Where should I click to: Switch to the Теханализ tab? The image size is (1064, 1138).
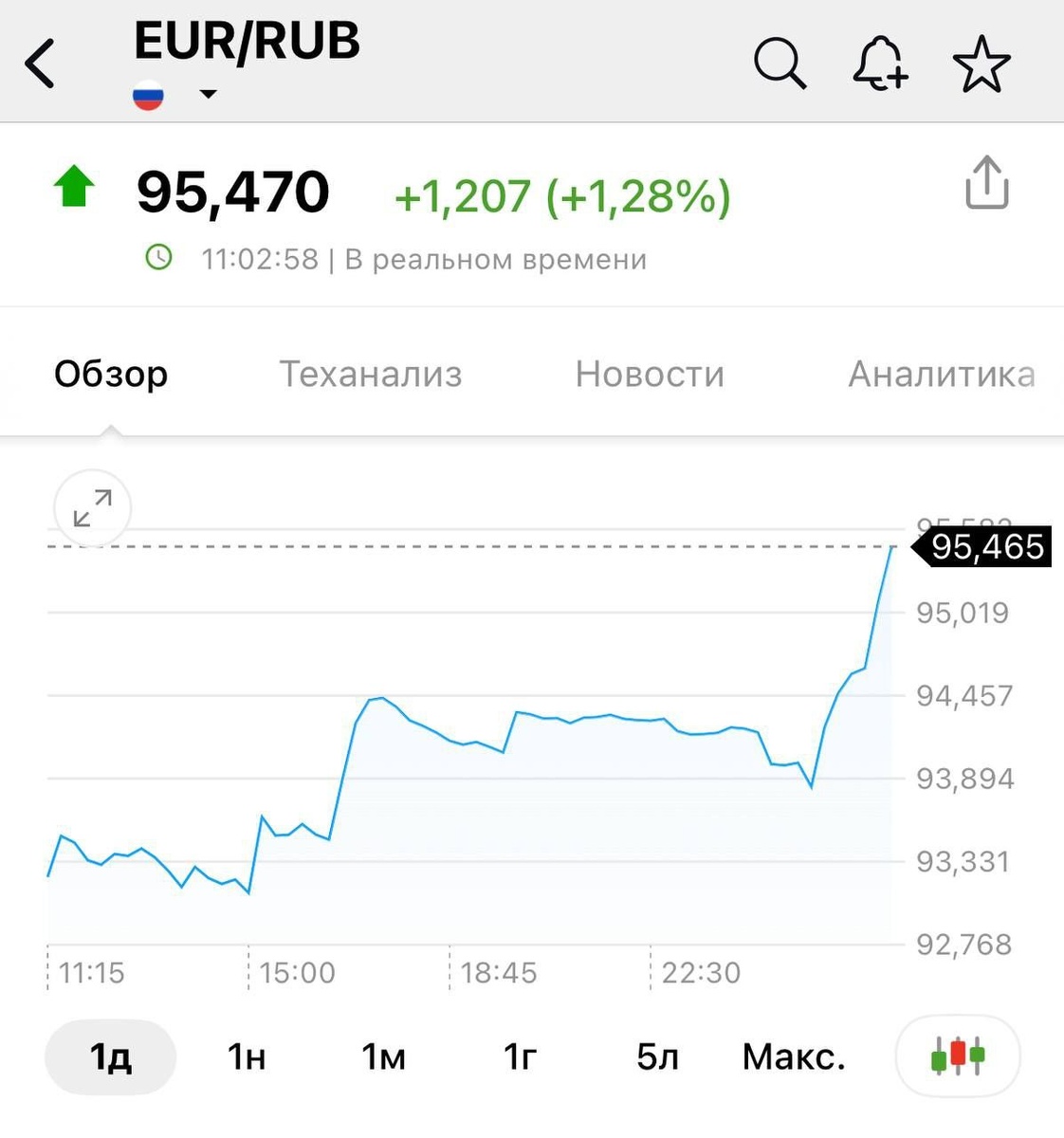370,374
